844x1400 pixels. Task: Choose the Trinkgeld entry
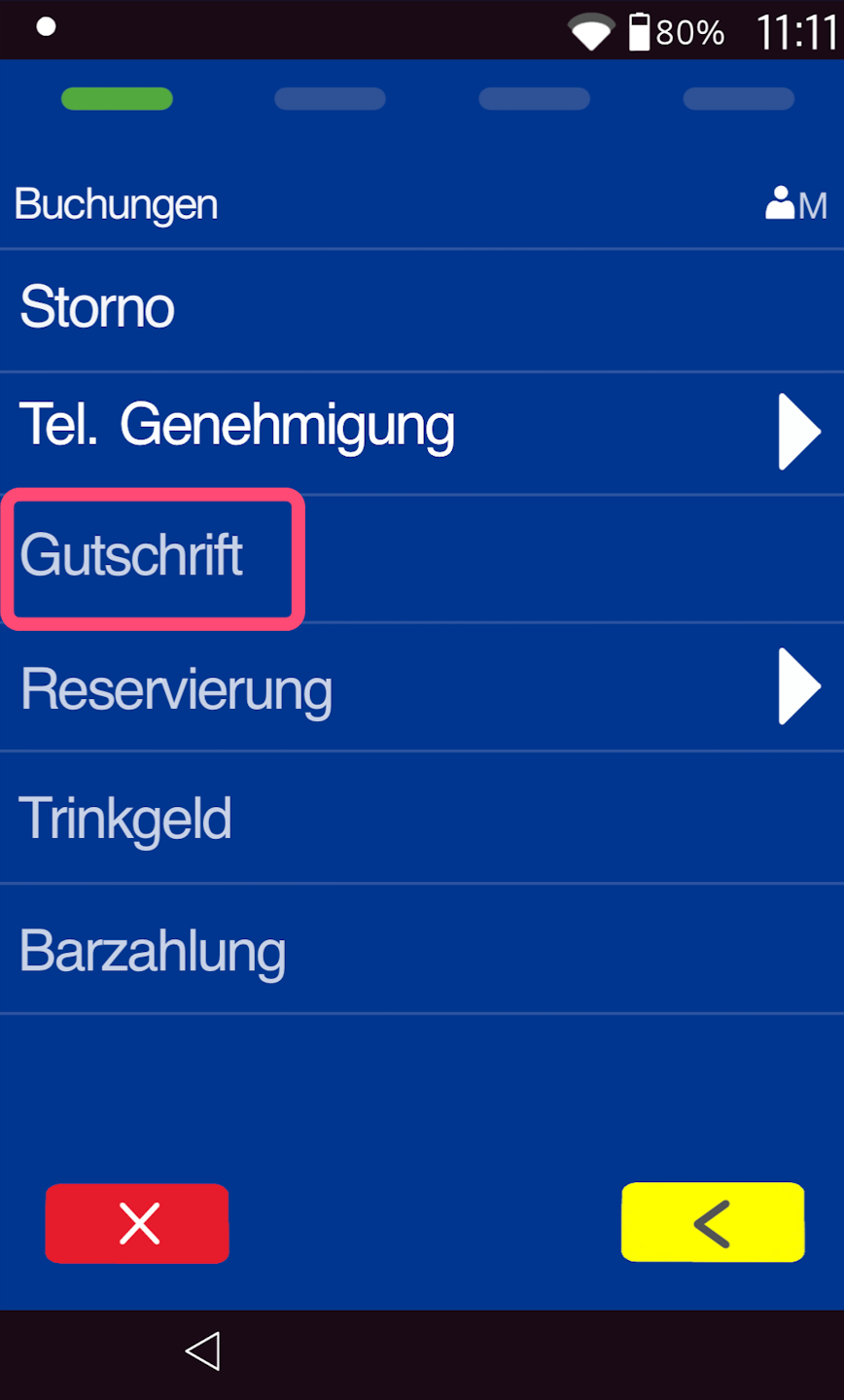coord(125,819)
